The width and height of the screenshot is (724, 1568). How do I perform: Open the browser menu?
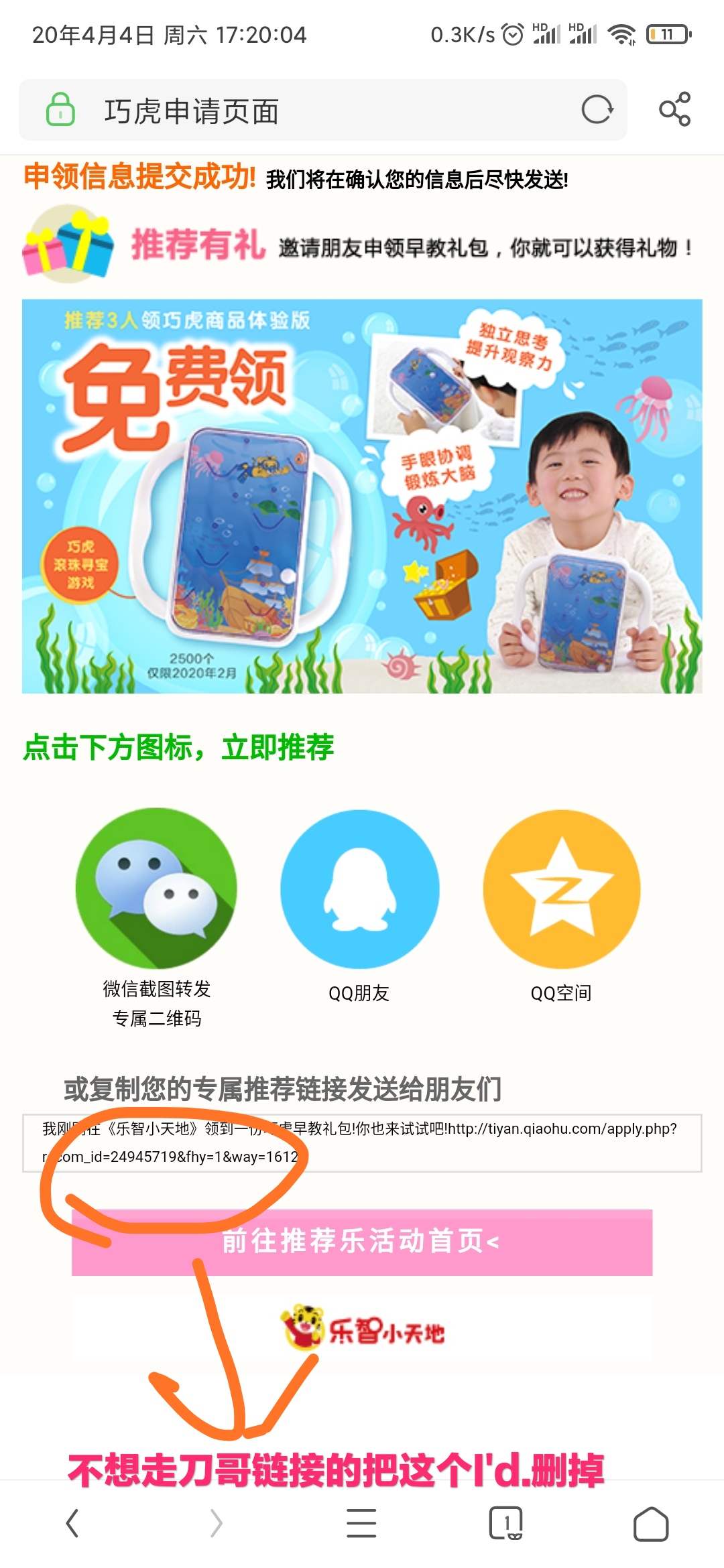361,1523
